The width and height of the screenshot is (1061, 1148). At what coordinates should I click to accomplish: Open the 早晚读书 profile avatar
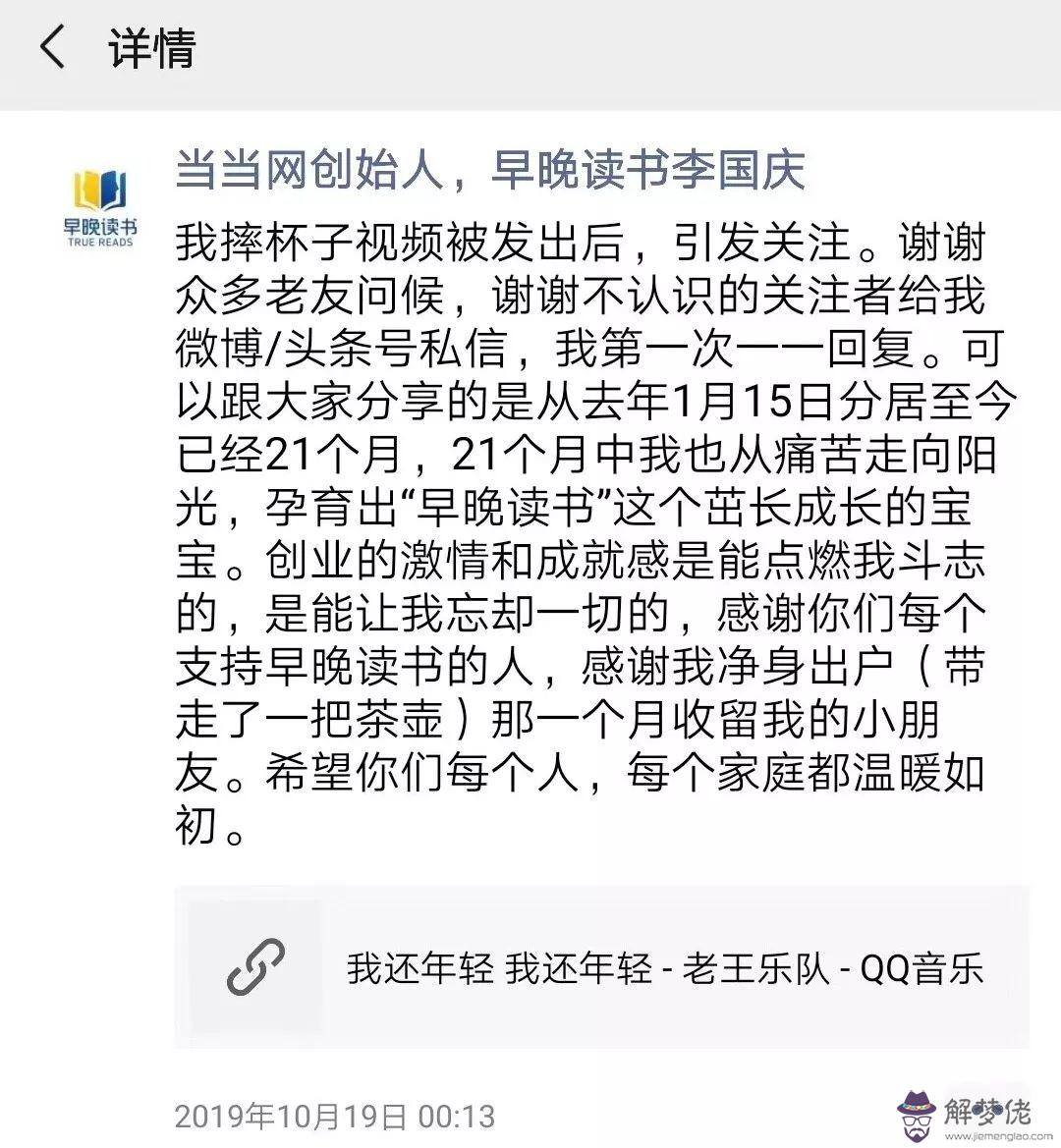click(x=99, y=204)
